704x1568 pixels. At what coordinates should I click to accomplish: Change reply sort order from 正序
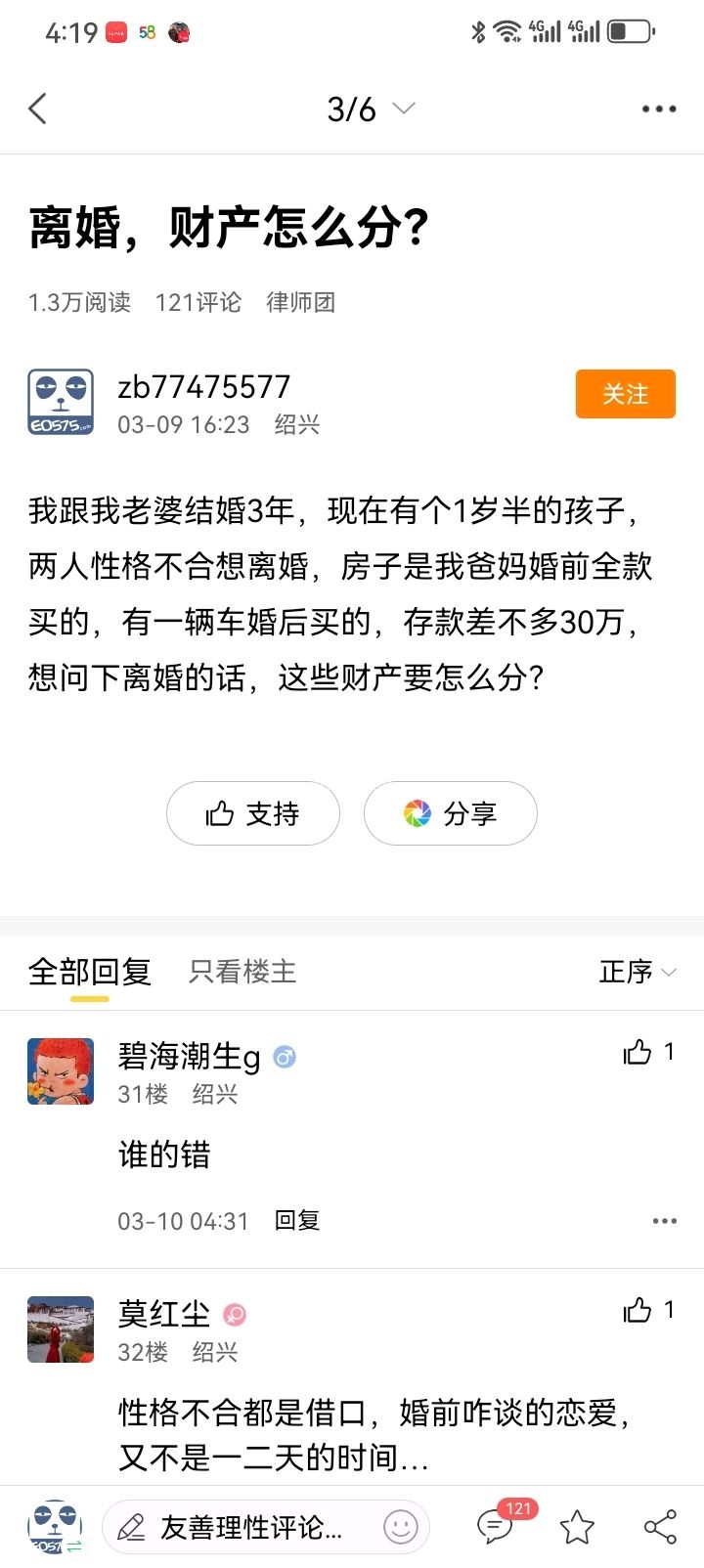(x=637, y=972)
